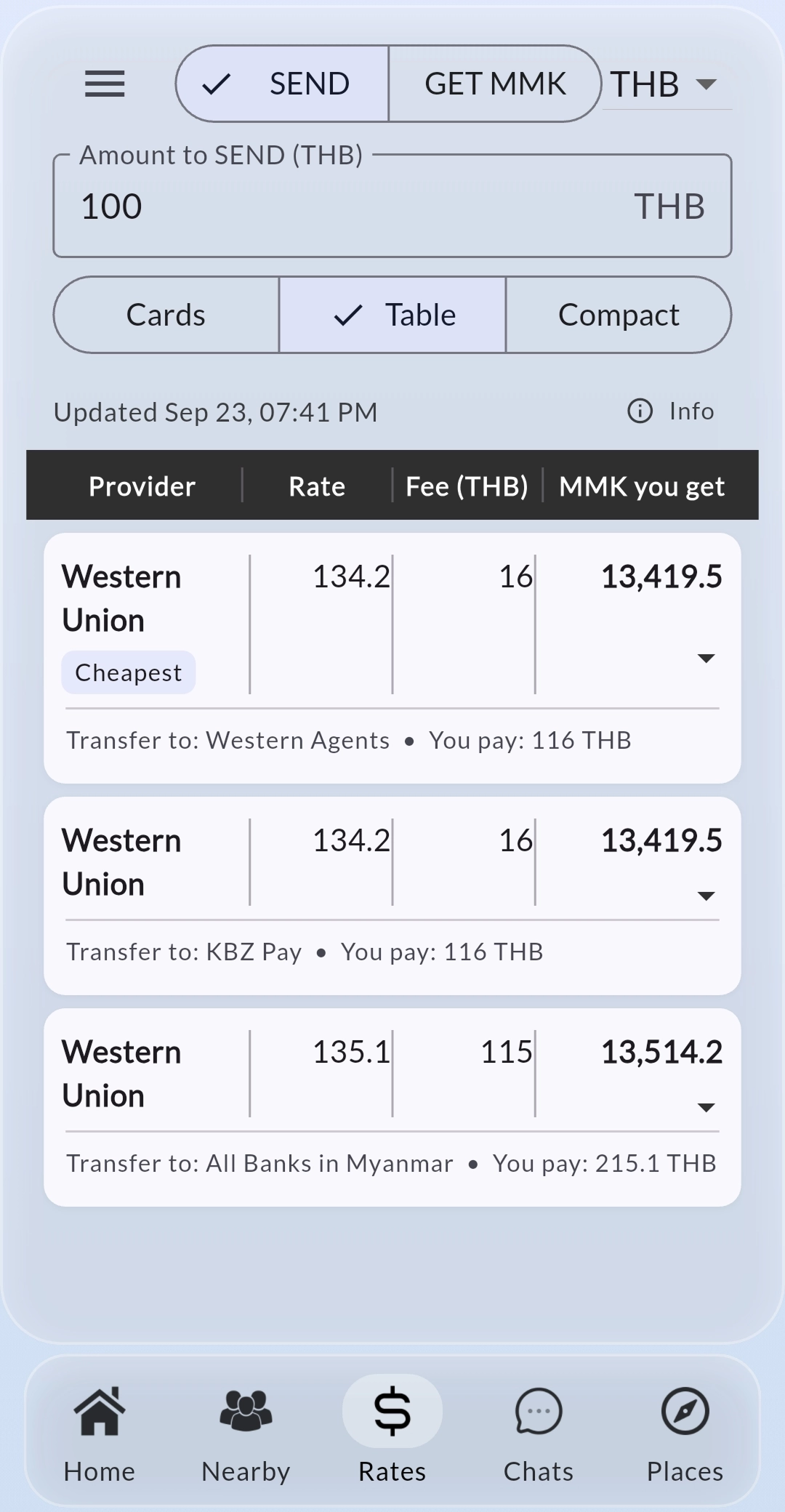Click the Cheapest badge on Western Union

pos(128,672)
